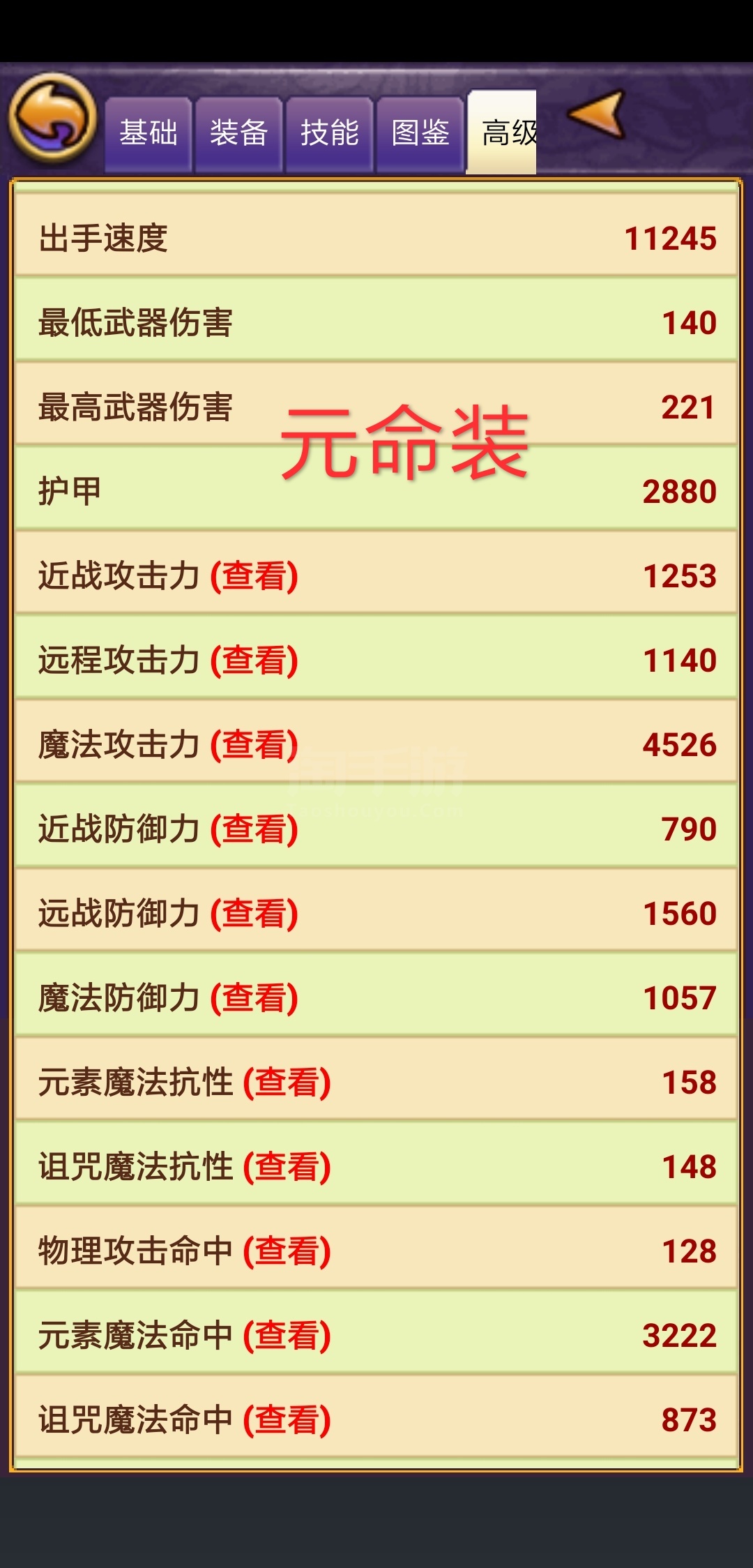View 元素魔法命中 details
The image size is (753, 1568).
pyautogui.click(x=287, y=1336)
